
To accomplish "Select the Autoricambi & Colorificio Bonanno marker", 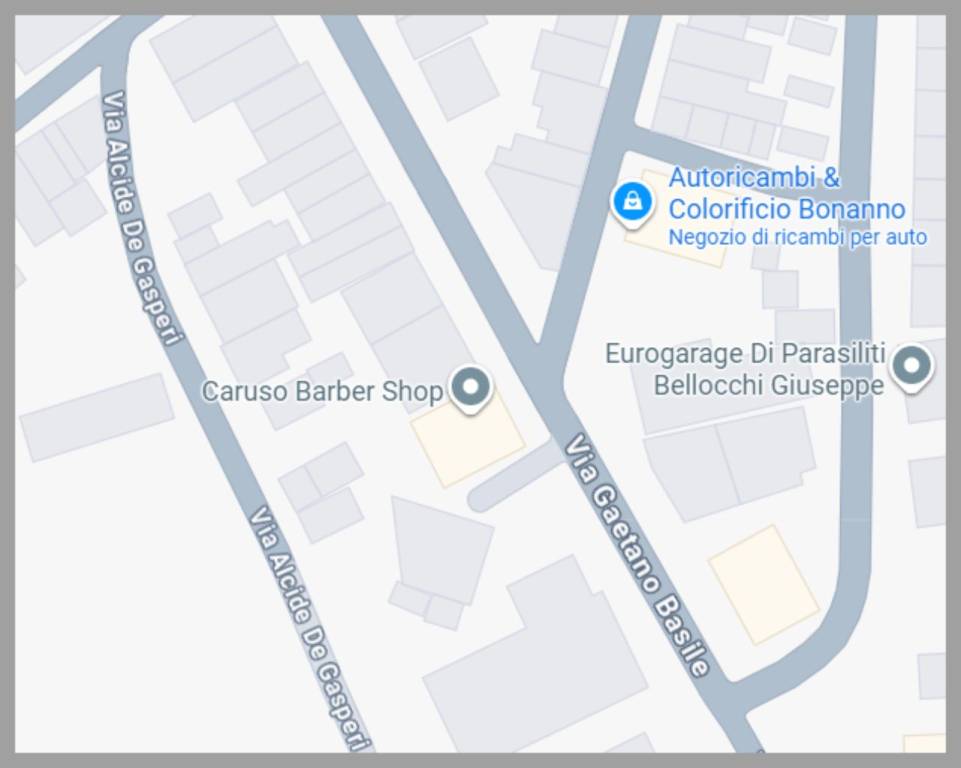I will (x=632, y=203).
